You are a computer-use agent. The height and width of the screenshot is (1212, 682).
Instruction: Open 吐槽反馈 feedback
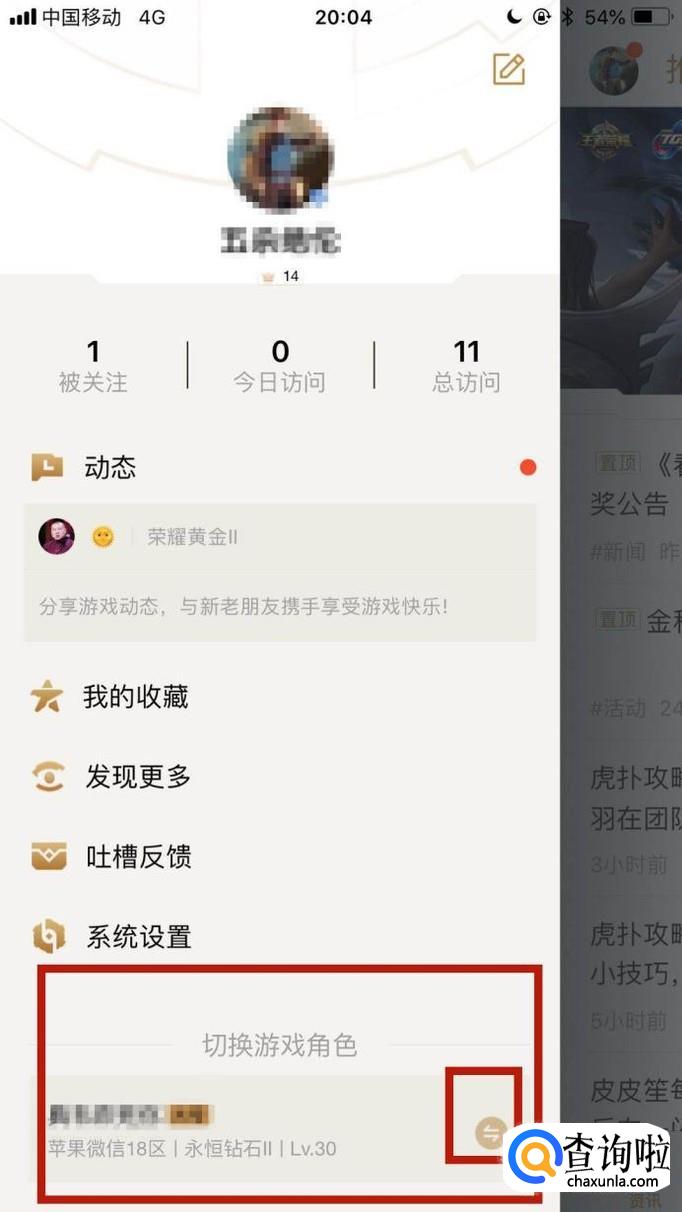(x=137, y=857)
